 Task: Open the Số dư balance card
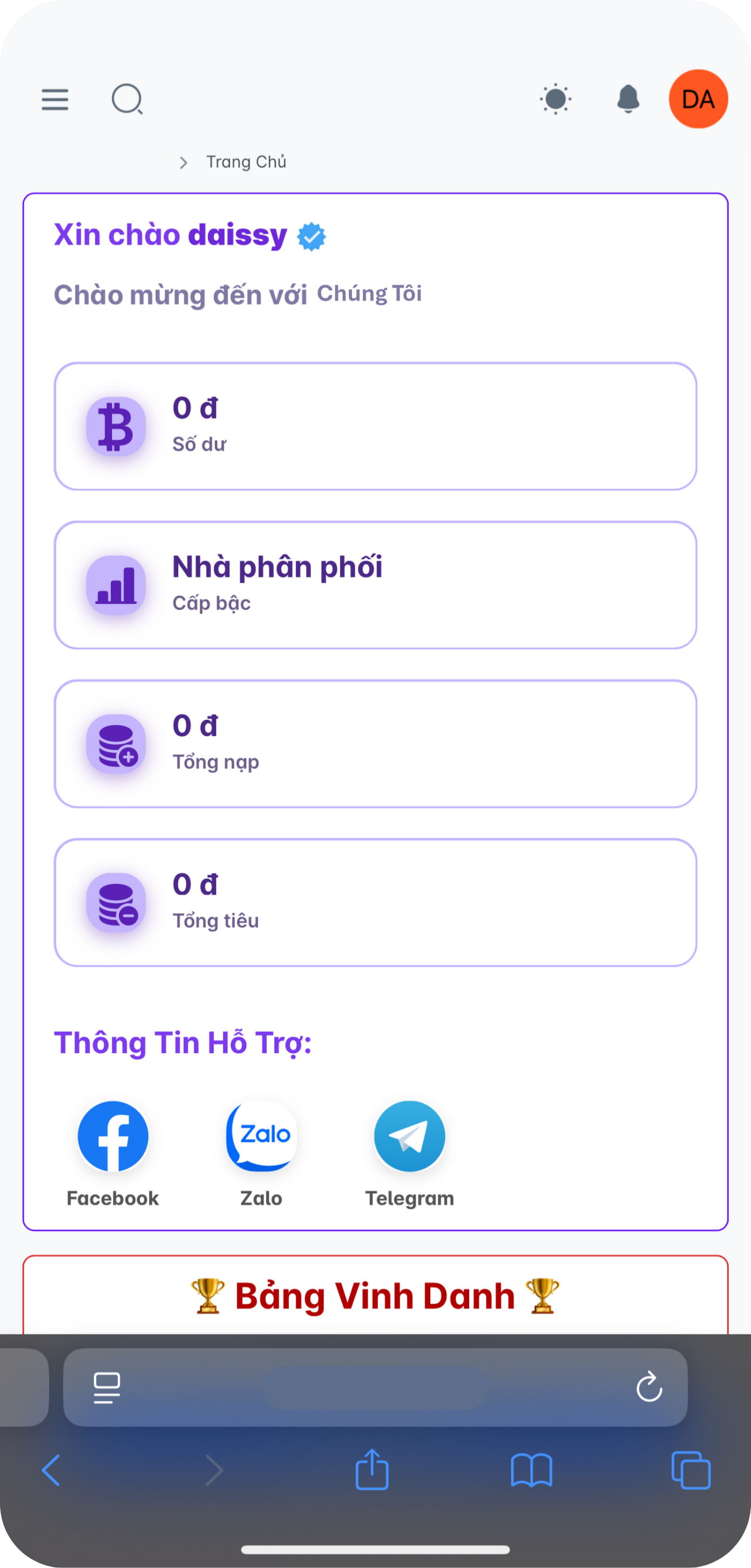[375, 426]
